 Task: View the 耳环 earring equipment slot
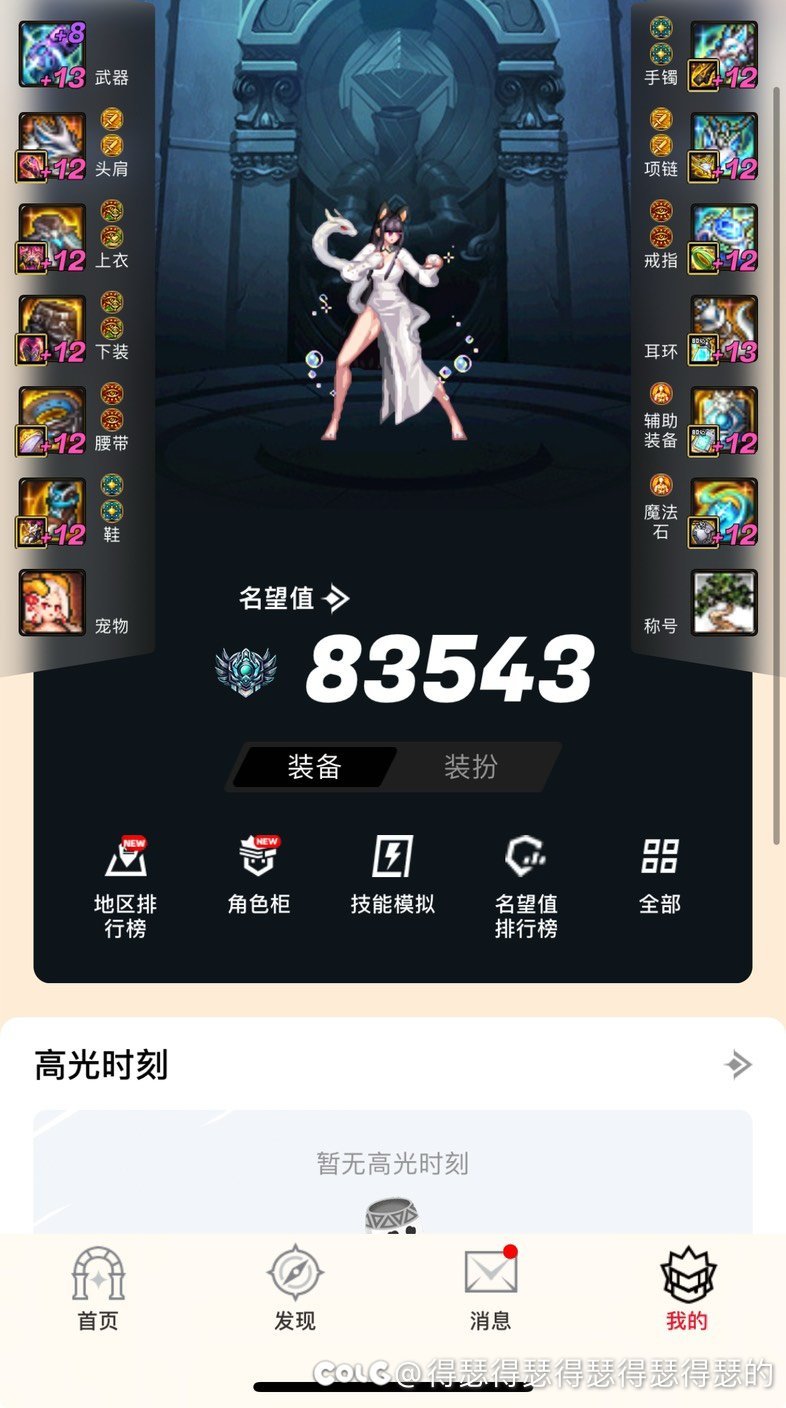(723, 330)
